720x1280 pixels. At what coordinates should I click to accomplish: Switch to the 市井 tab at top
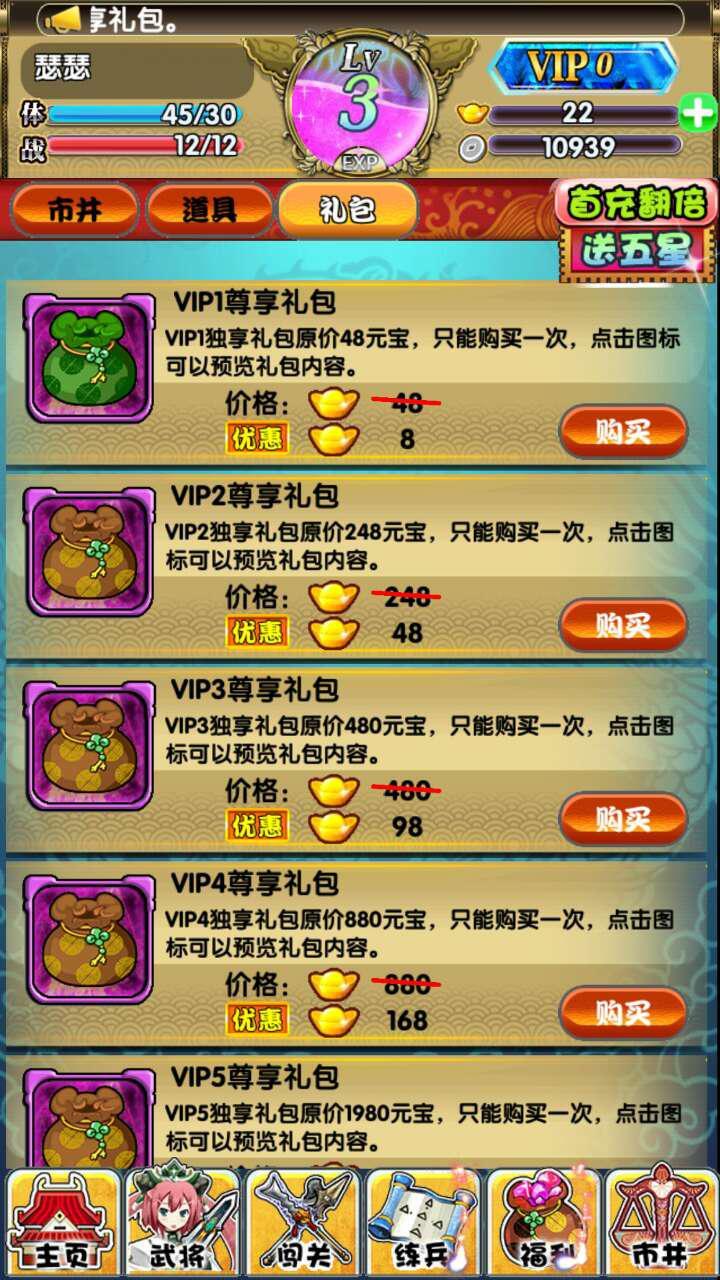click(x=74, y=210)
